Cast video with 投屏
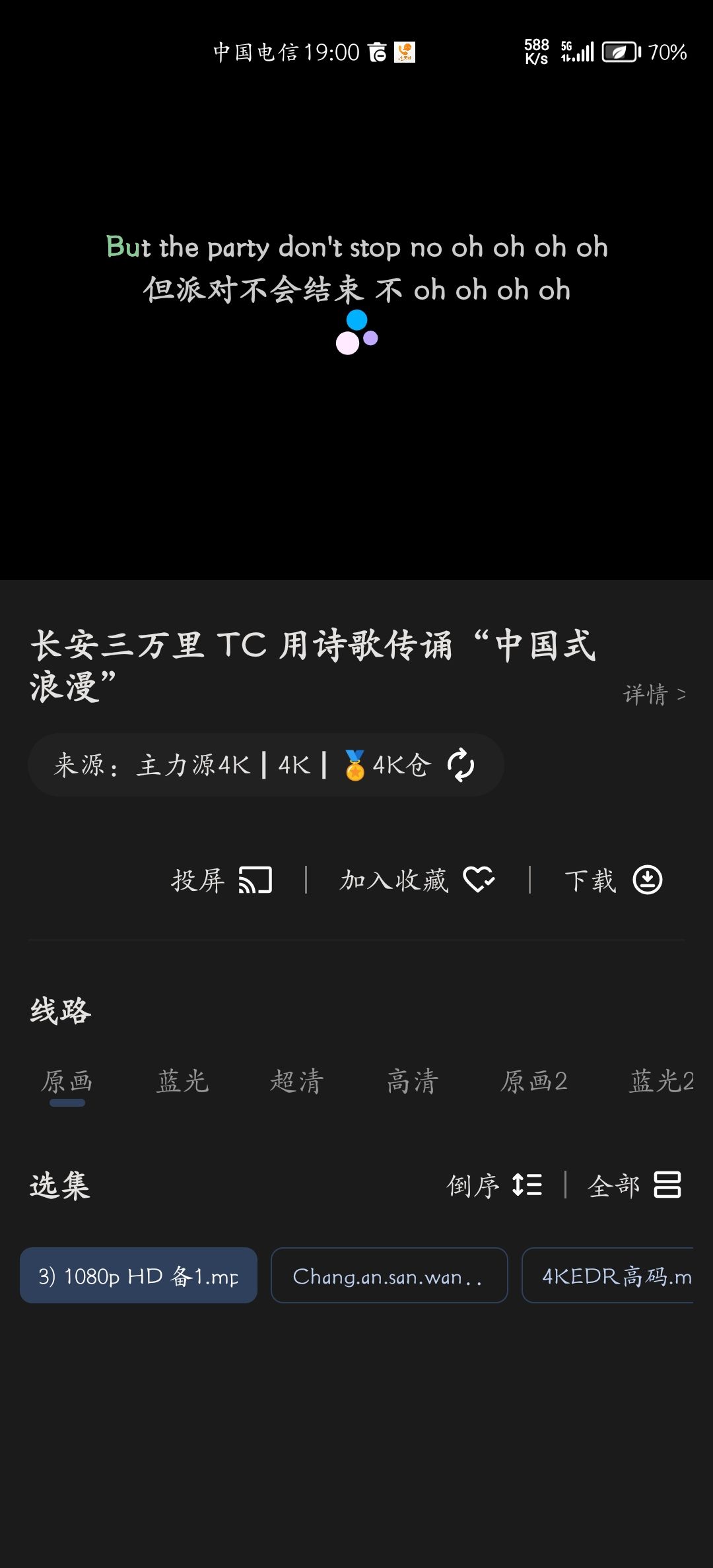This screenshot has height=1568, width=713. (222, 880)
